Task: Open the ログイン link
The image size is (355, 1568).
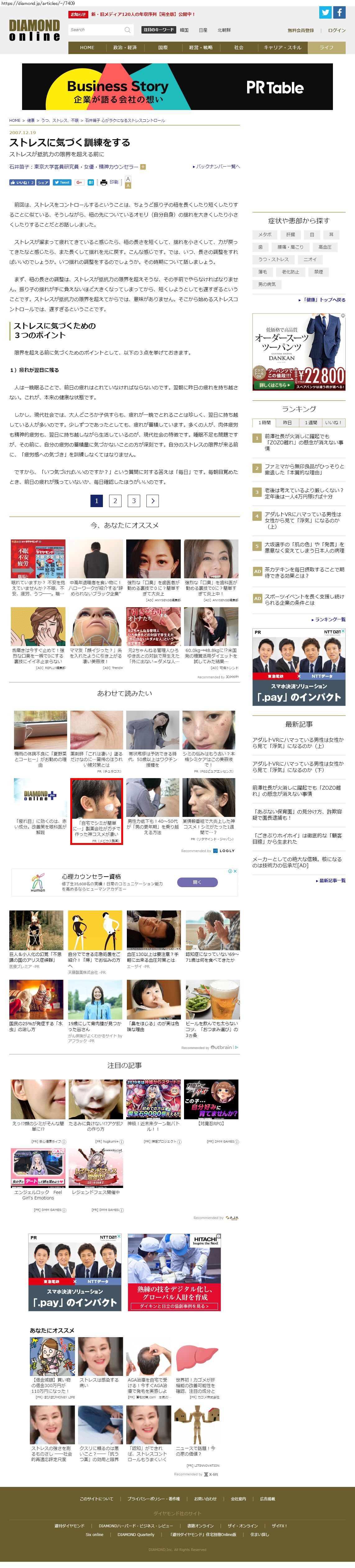Action: coord(337,30)
